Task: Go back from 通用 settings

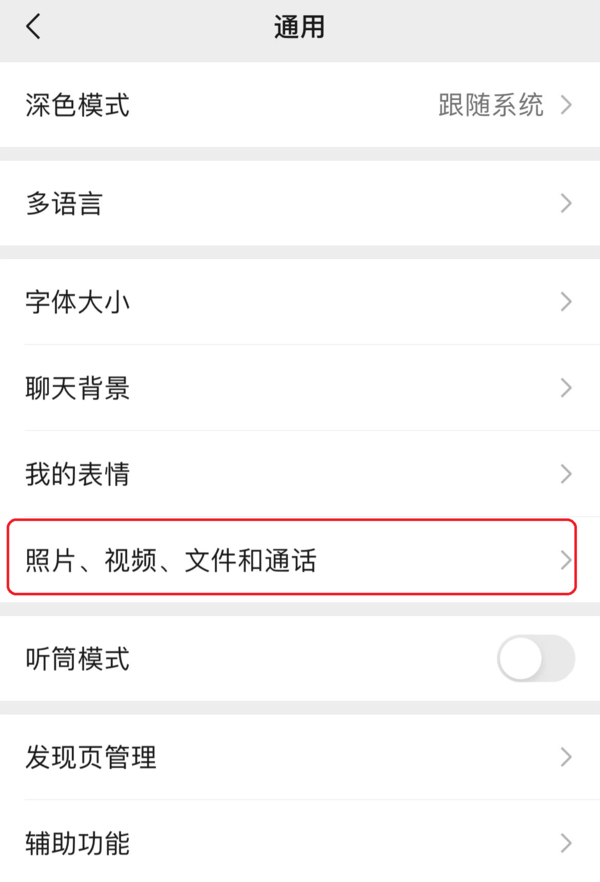Action: [34, 27]
